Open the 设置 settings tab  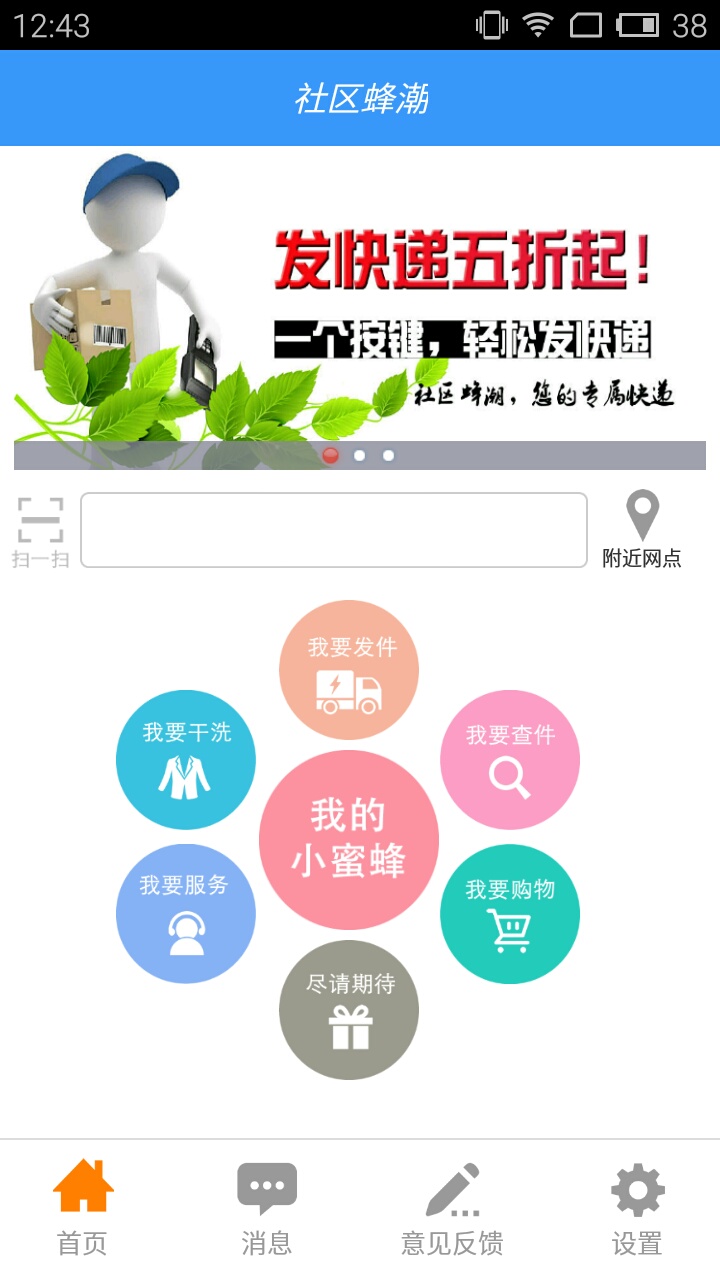coord(637,1208)
